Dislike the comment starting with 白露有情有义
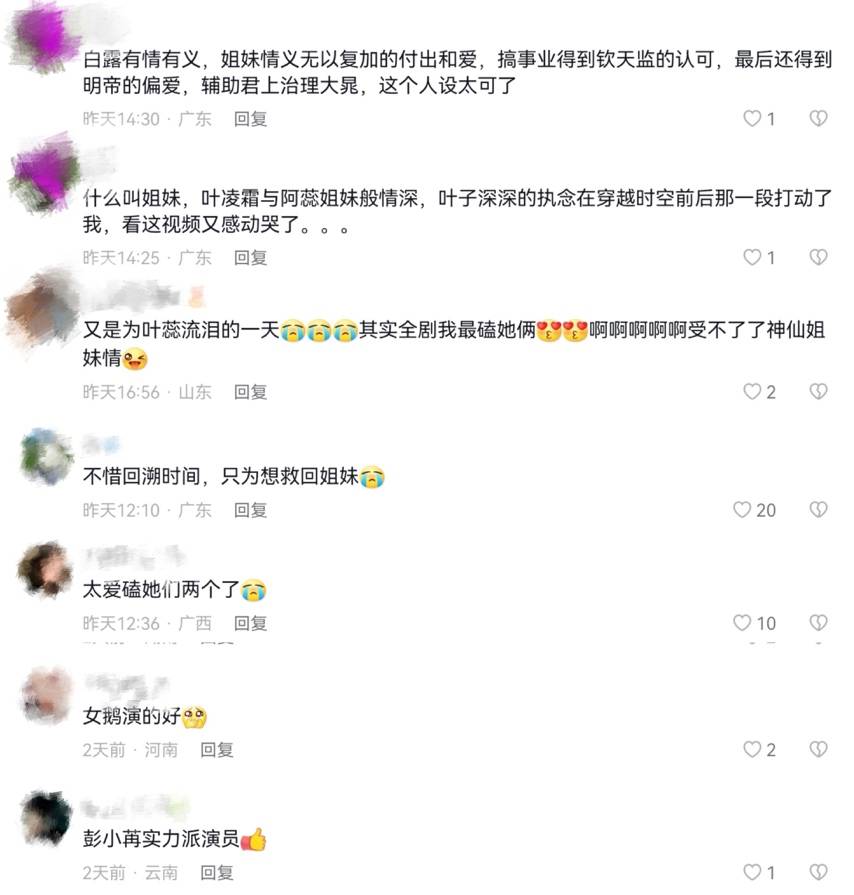The height and width of the screenshot is (895, 854). 818,119
